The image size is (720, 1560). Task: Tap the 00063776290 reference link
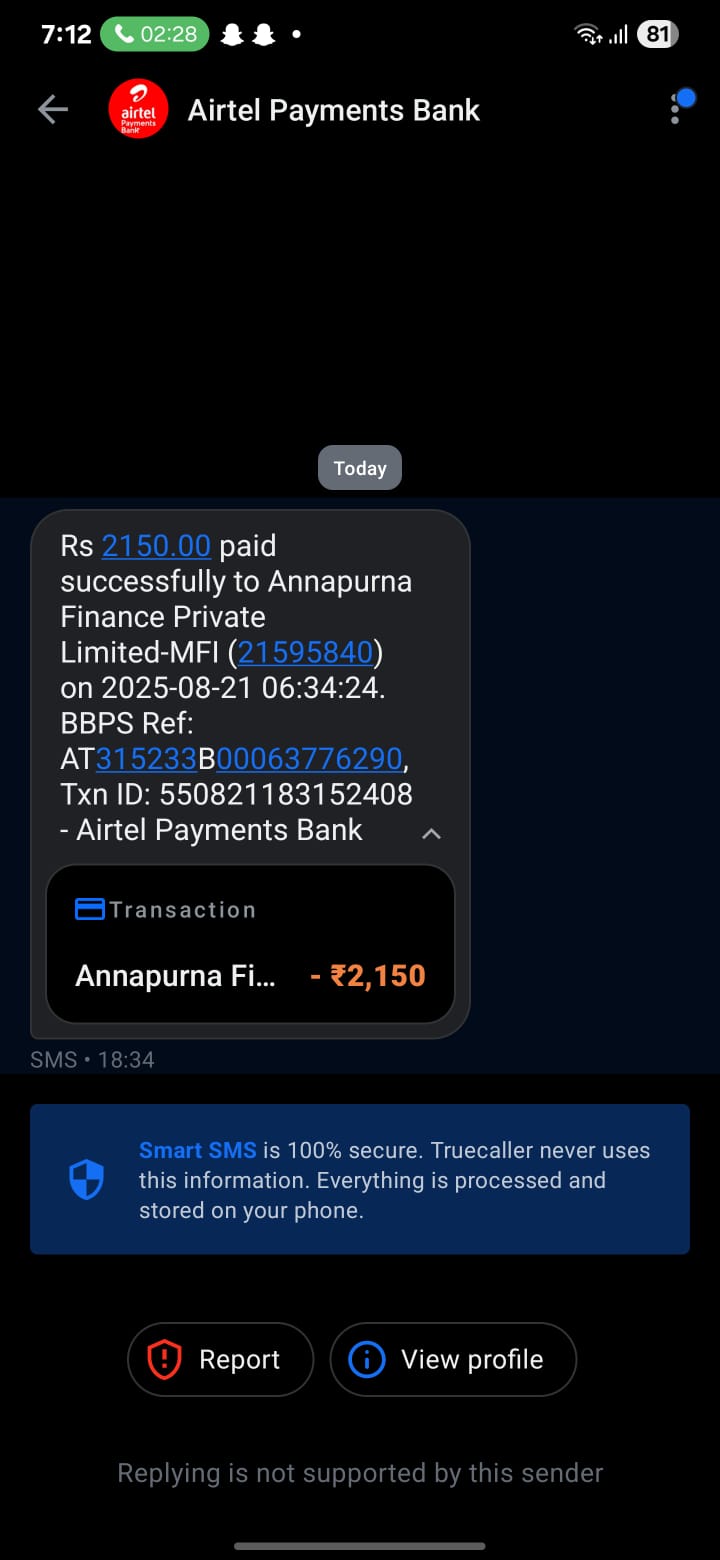(309, 759)
